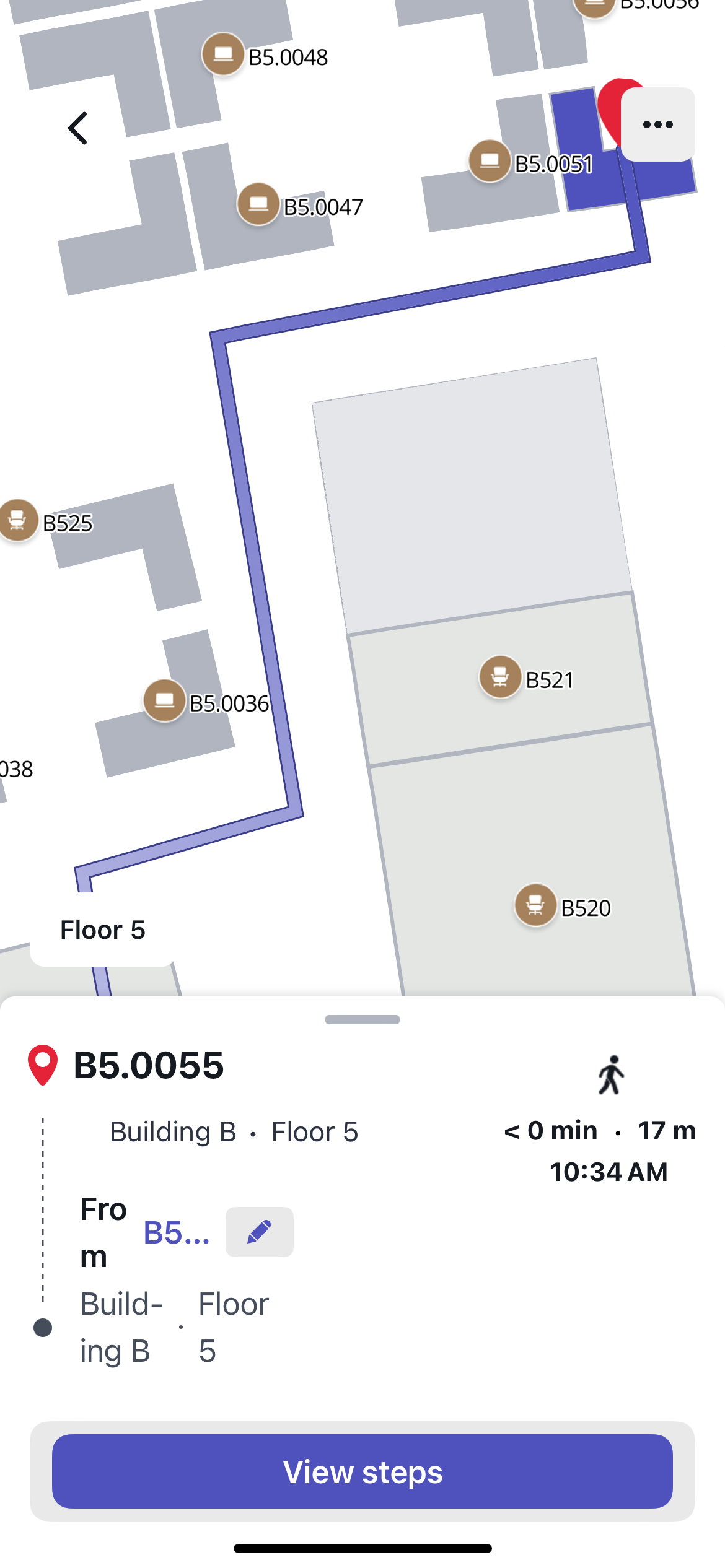Open room B521 marker on map
Viewport: 725px width, 1568px height.
(500, 677)
